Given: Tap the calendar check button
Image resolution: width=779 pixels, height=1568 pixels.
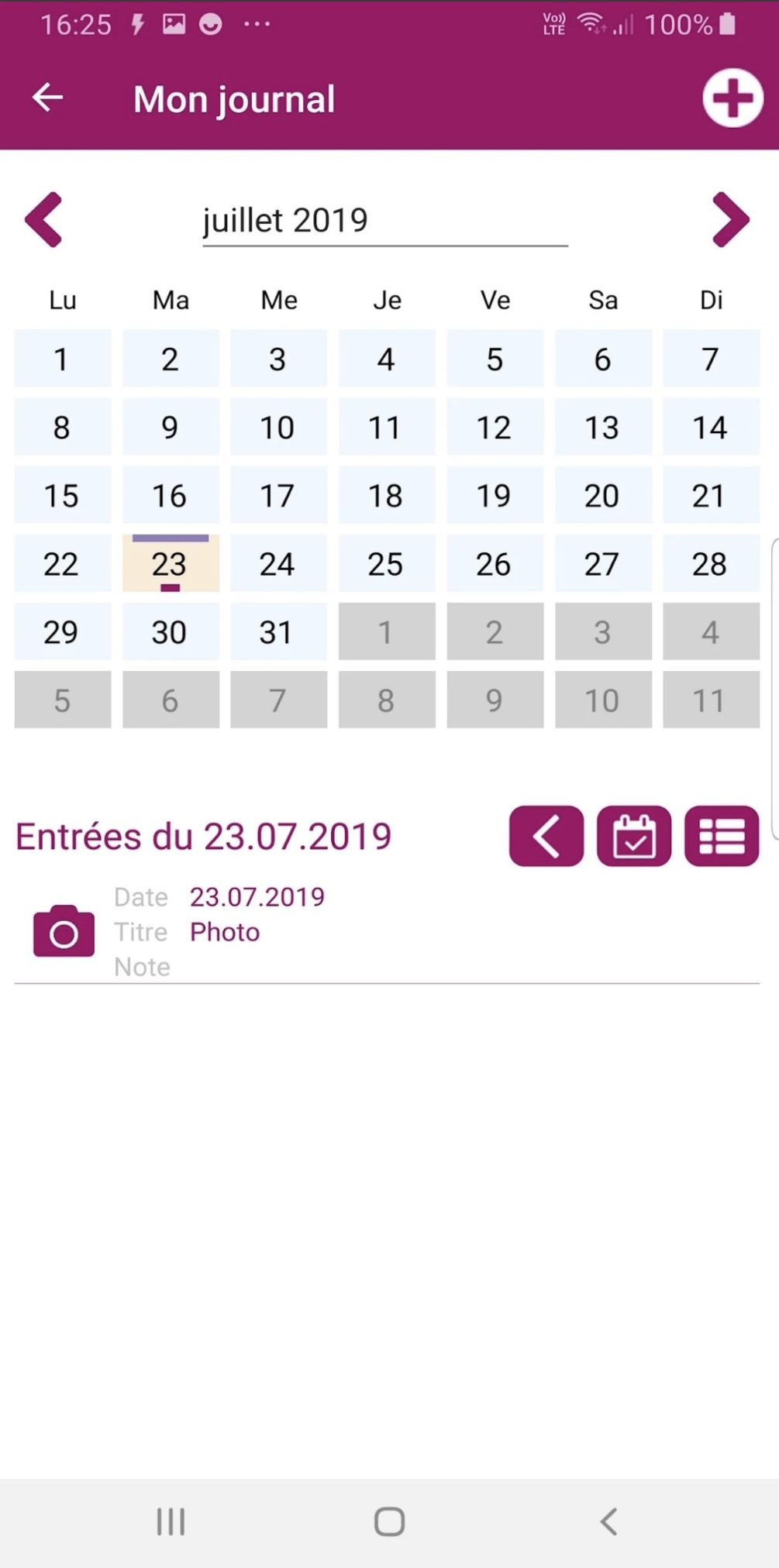Looking at the screenshot, I should click(634, 837).
